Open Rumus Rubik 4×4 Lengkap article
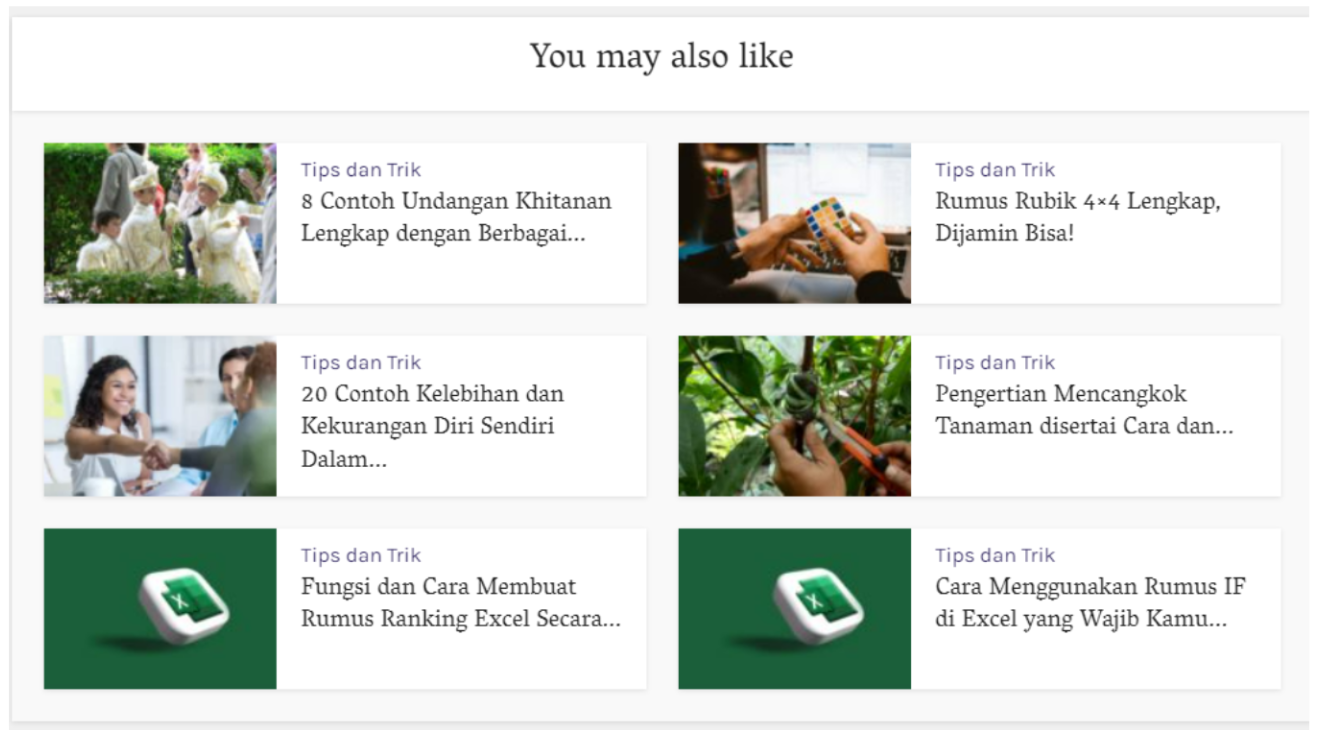This screenshot has width=1318, height=730. [x=1078, y=217]
